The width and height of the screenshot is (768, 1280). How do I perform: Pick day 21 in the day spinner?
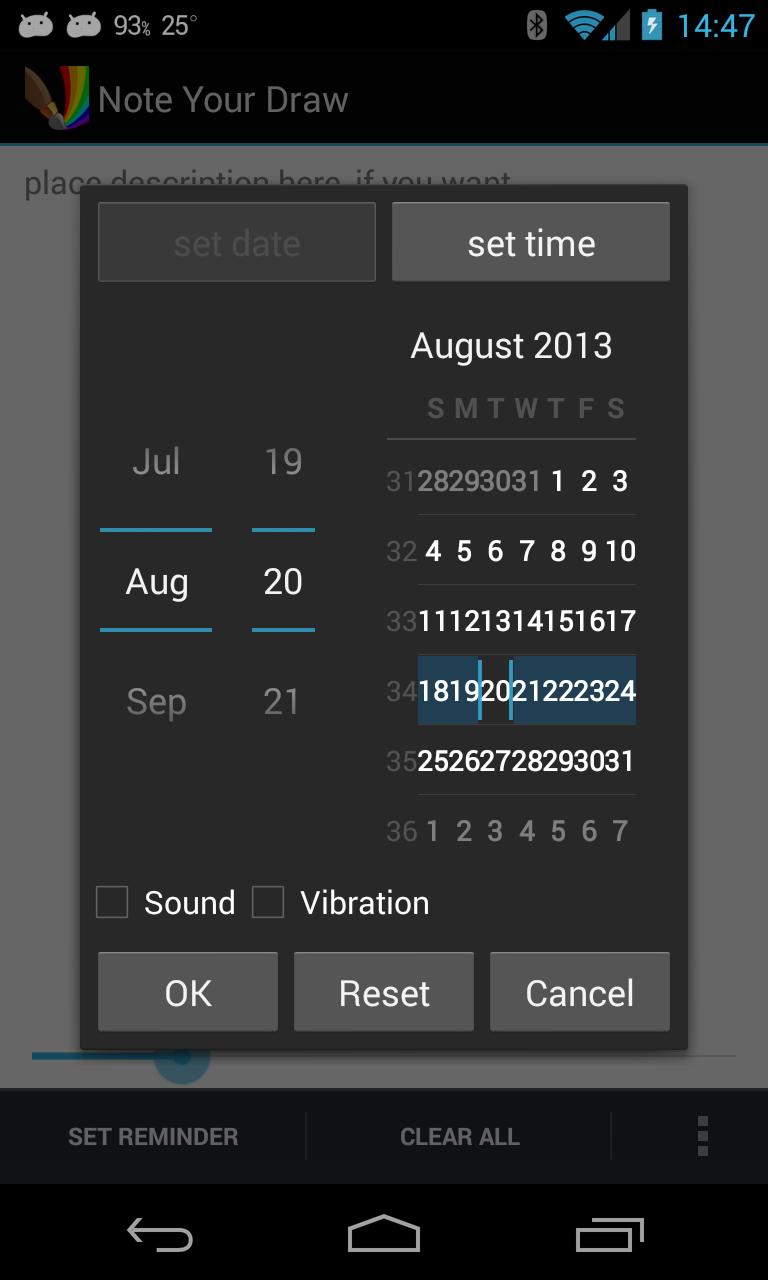(283, 702)
